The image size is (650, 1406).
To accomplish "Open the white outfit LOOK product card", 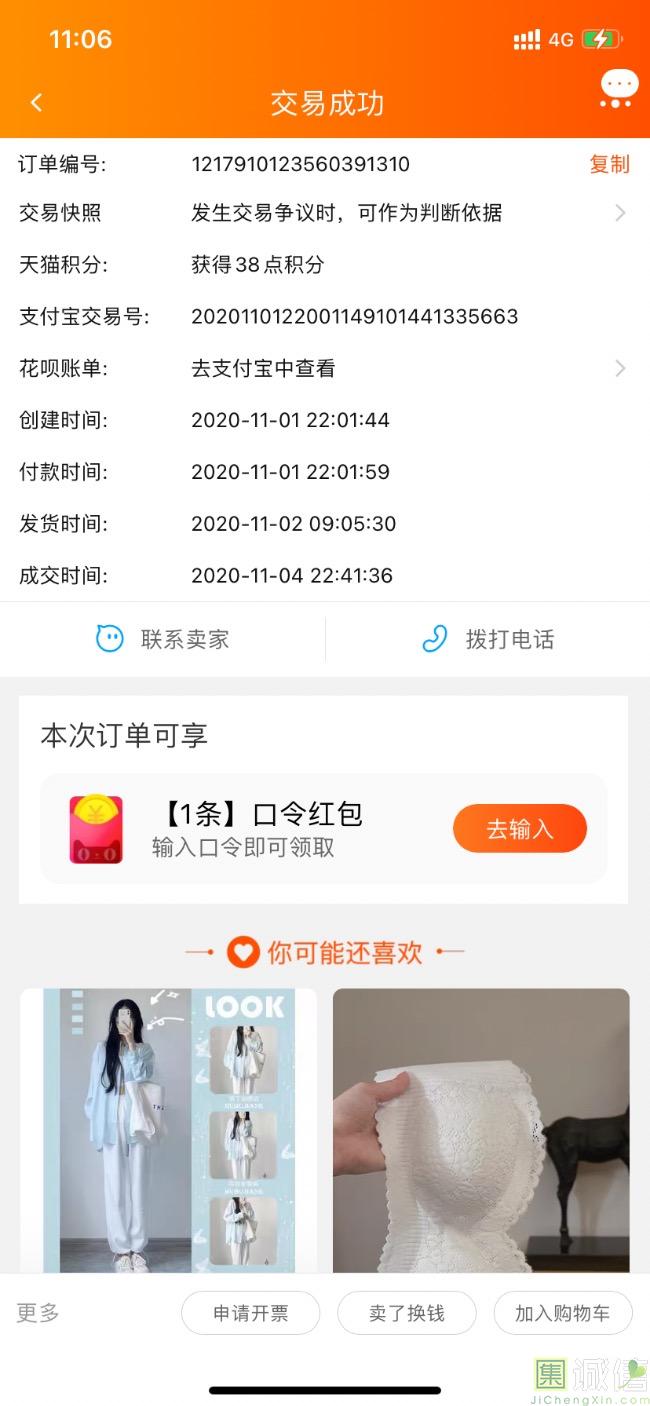I will coord(168,1130).
